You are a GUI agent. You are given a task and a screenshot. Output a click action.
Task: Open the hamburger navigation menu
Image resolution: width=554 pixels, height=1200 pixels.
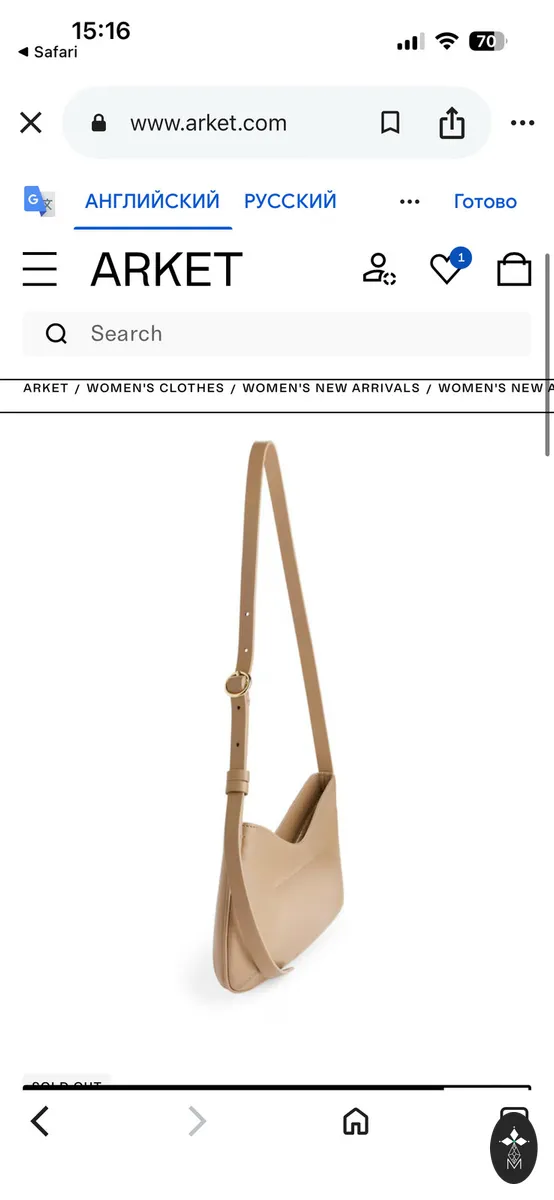[x=40, y=269]
